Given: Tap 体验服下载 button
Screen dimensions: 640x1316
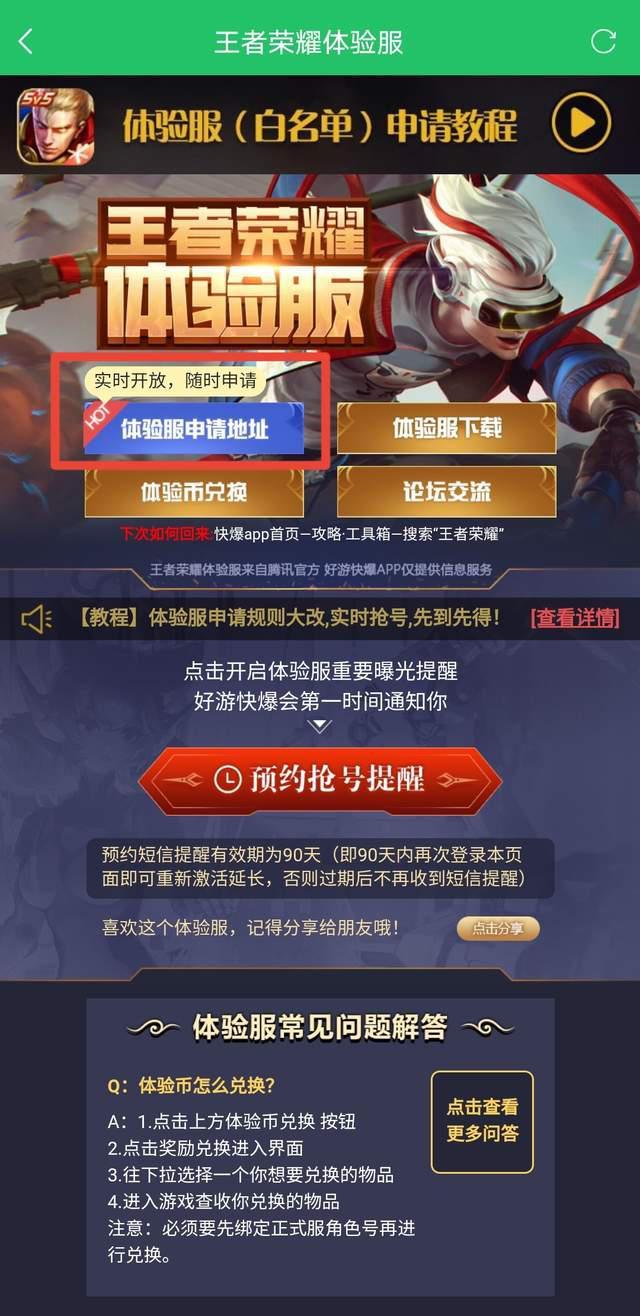Looking at the screenshot, I should tap(446, 429).
